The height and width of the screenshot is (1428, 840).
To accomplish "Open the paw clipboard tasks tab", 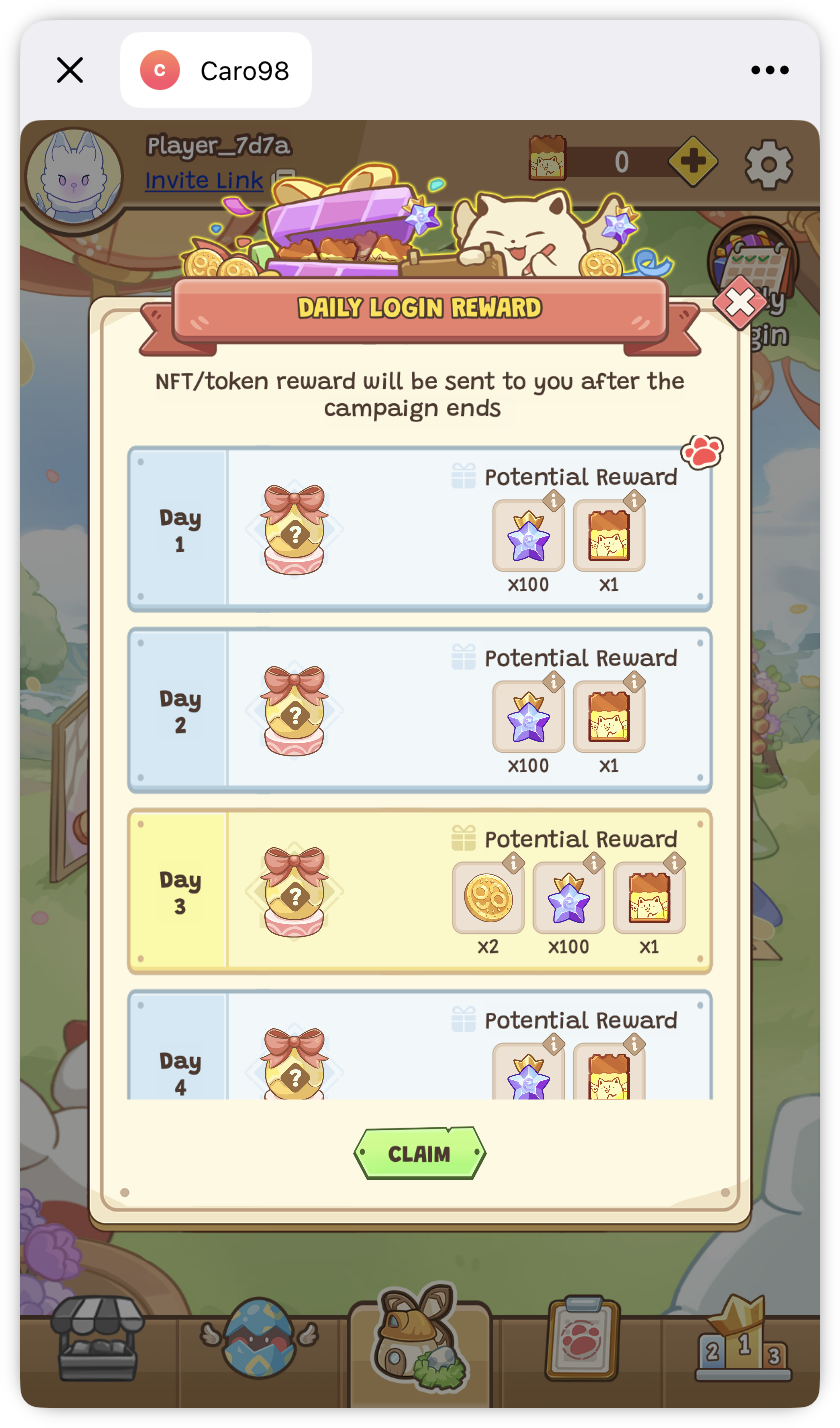I will pyautogui.click(x=580, y=1338).
